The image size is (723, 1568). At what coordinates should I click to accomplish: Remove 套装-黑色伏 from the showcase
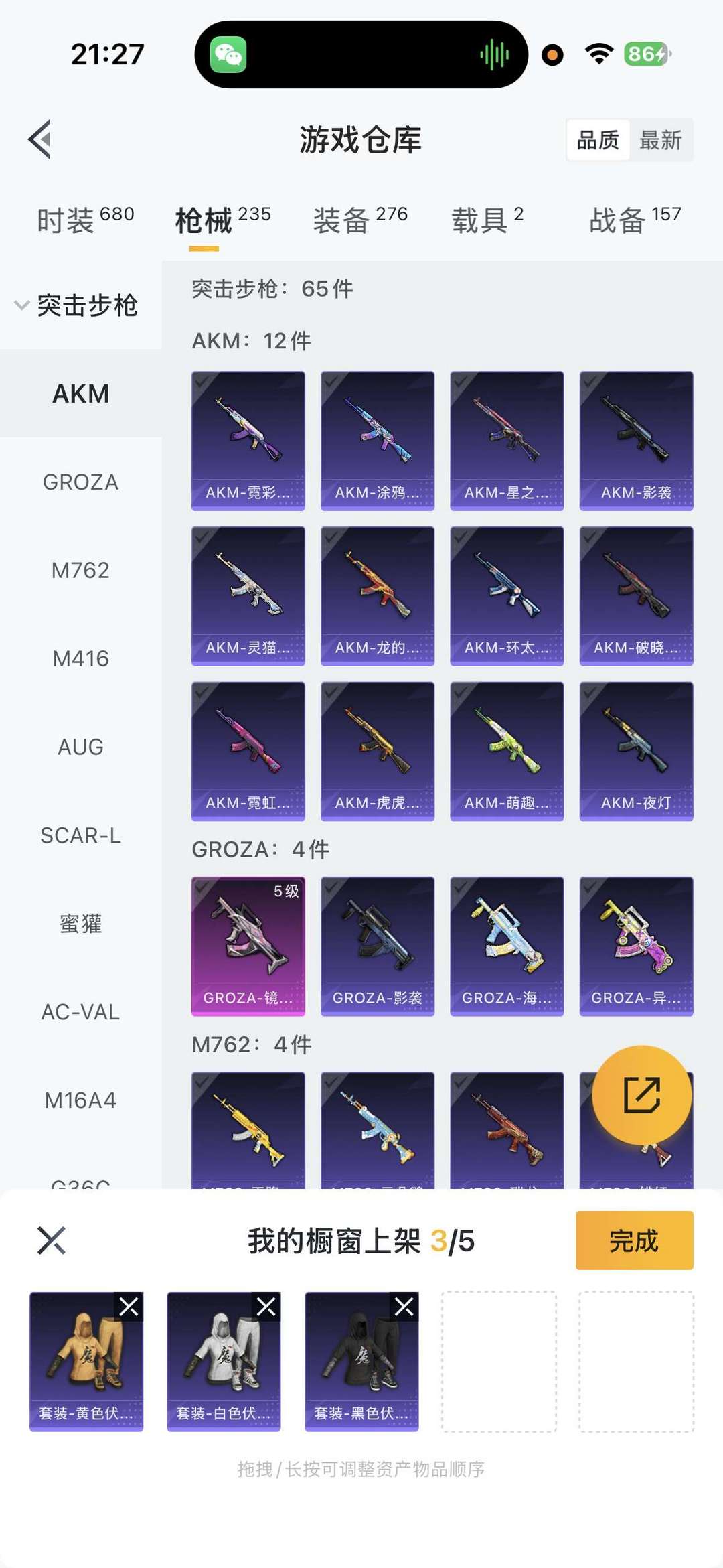pyautogui.click(x=404, y=1306)
